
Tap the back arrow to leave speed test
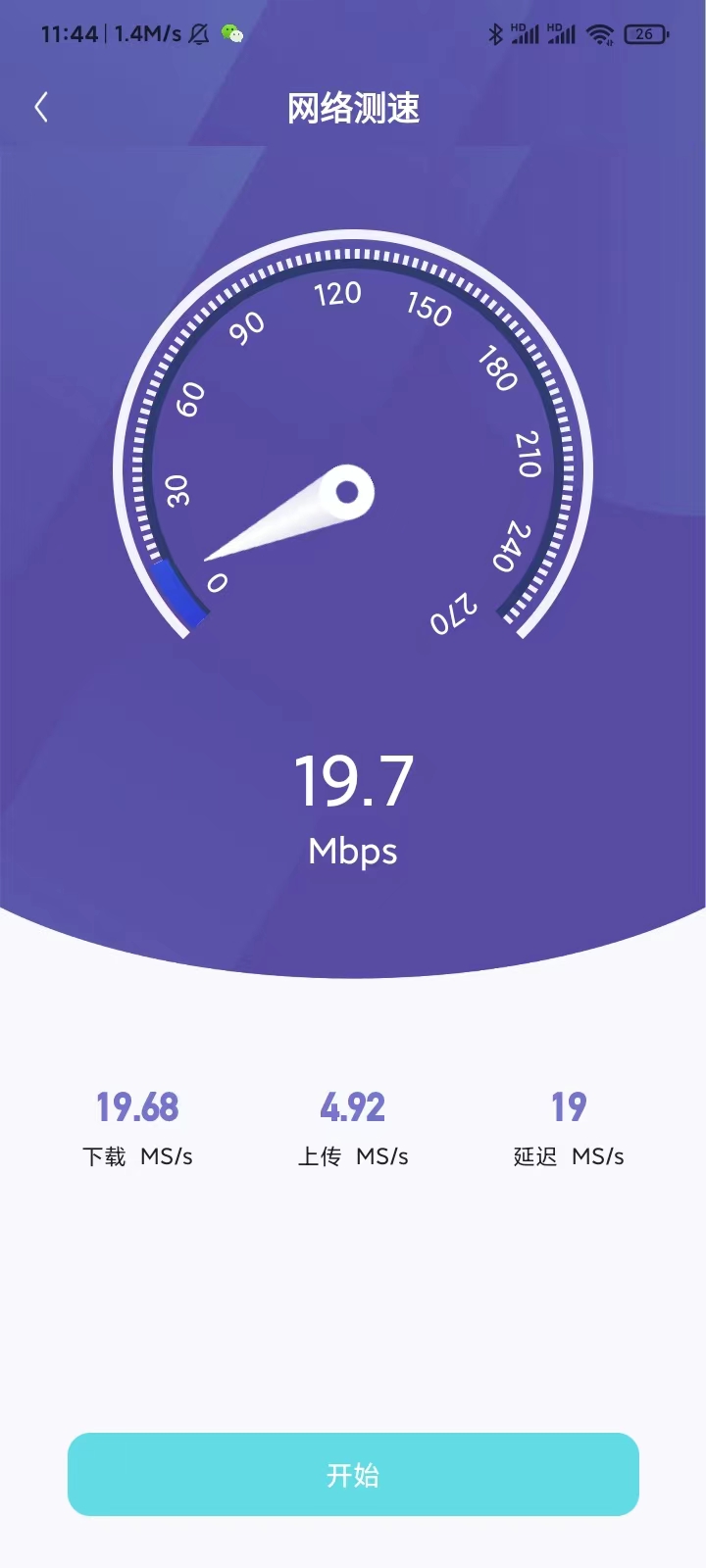(41, 107)
